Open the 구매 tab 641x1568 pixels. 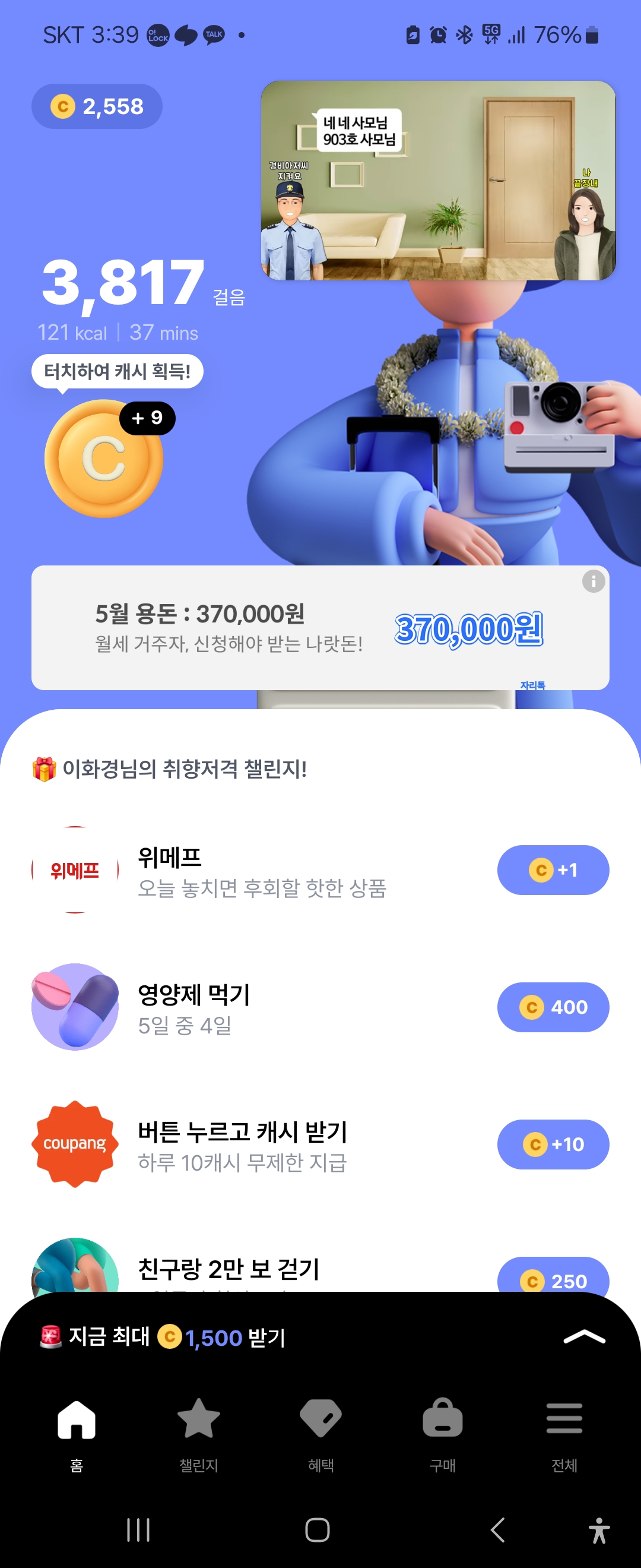[x=442, y=1433]
